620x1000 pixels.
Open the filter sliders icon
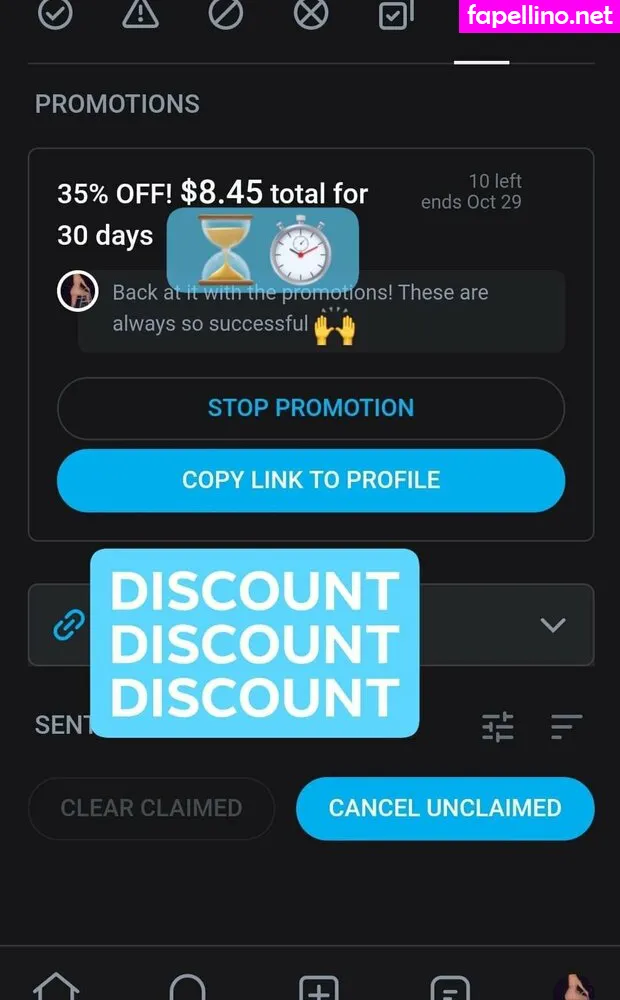click(x=497, y=727)
